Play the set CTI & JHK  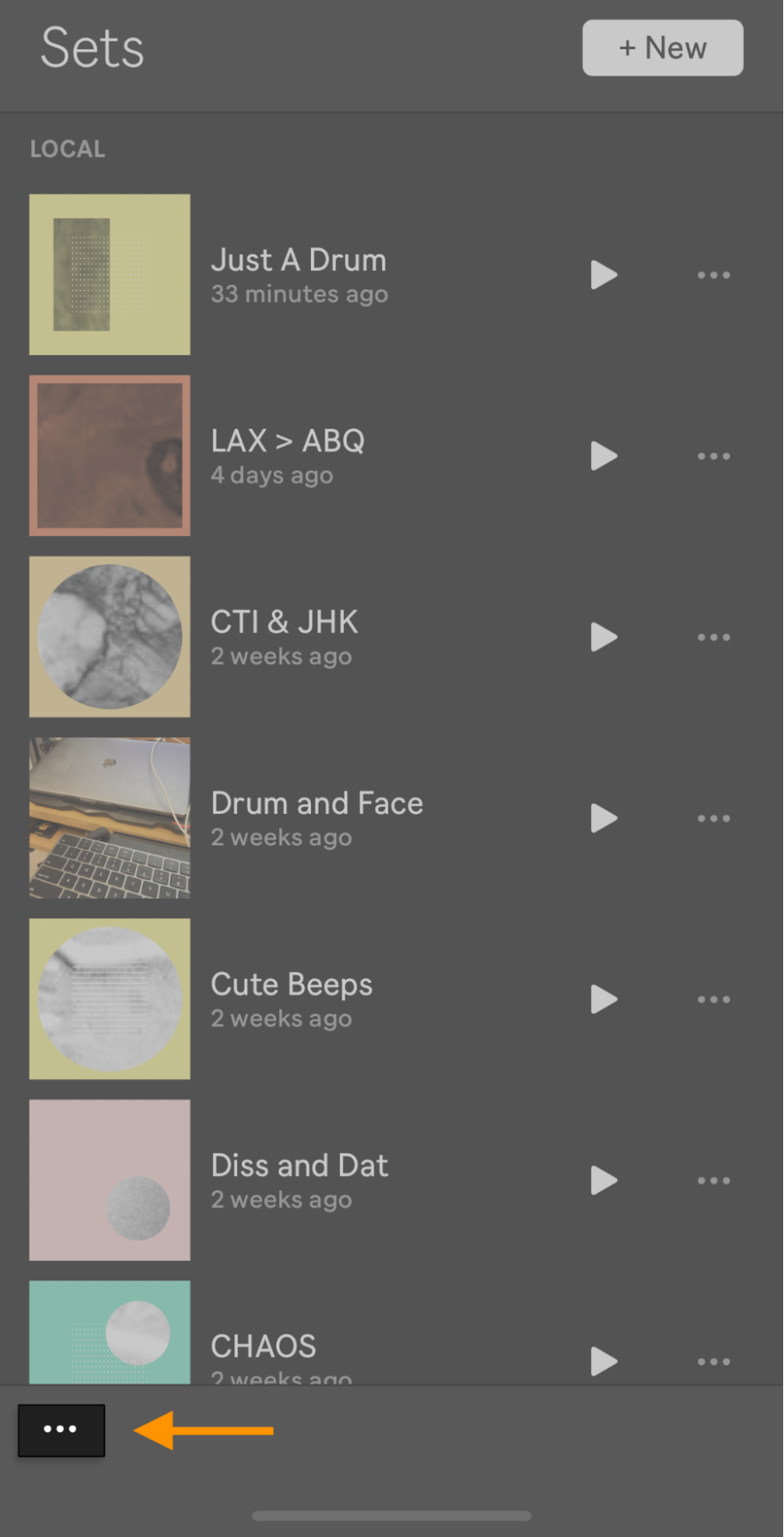pos(602,636)
